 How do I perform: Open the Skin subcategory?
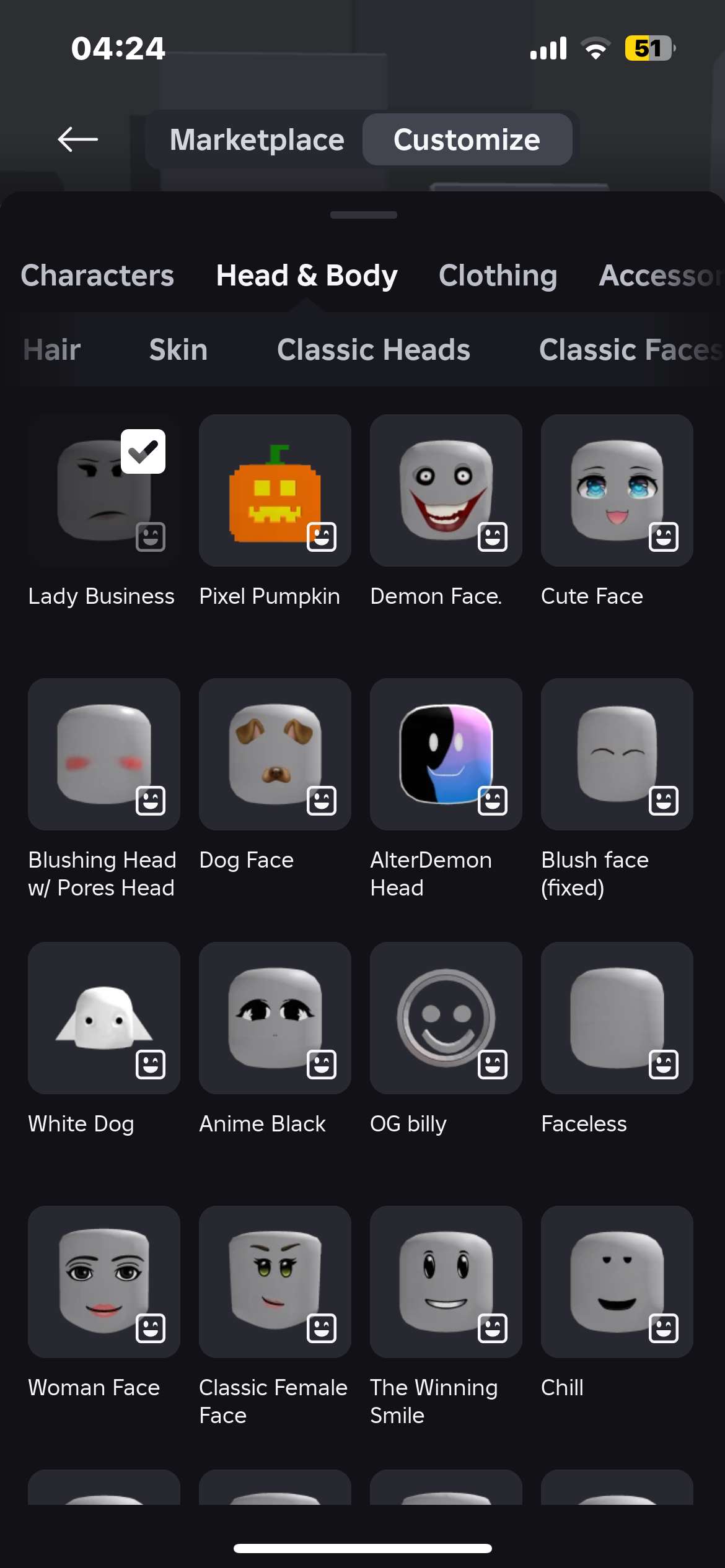pos(178,350)
